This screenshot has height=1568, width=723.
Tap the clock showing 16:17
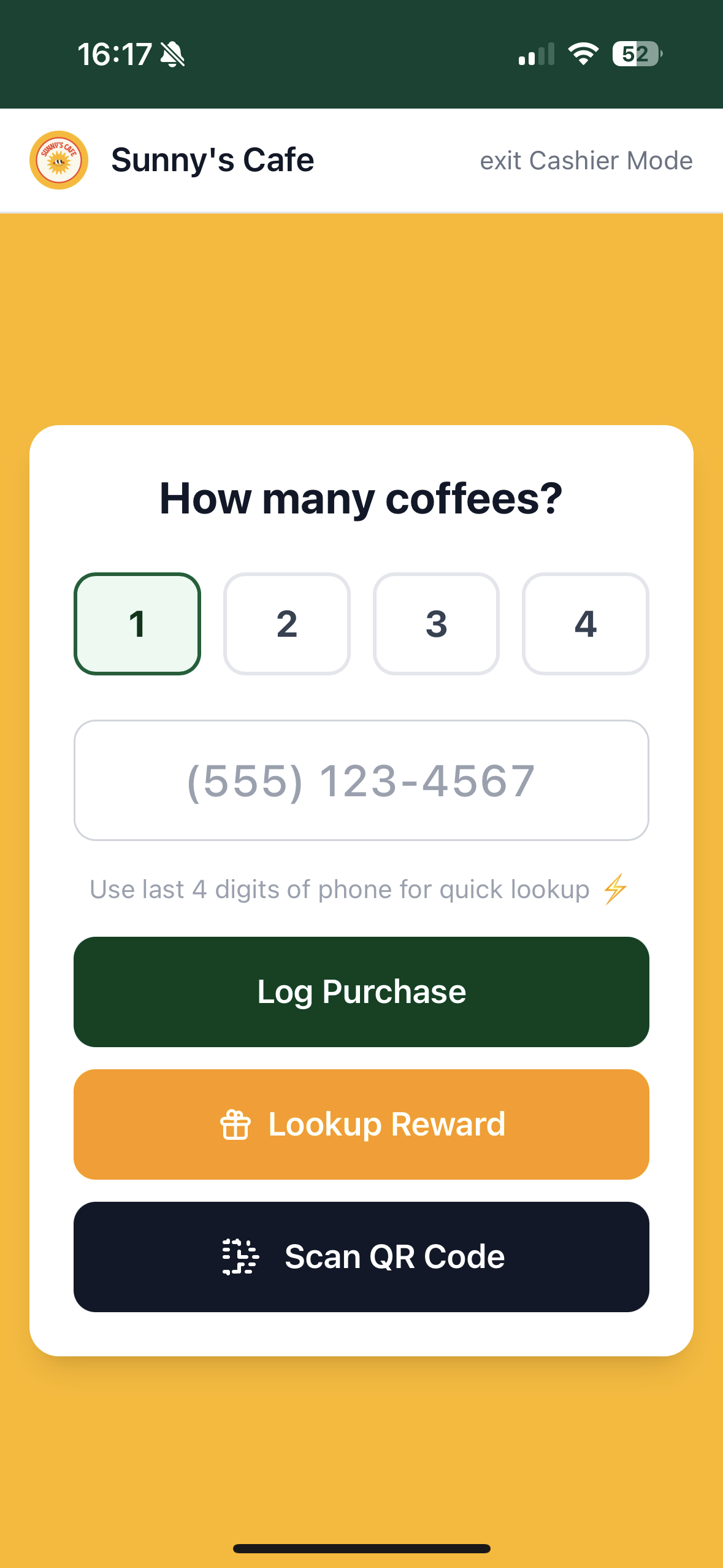[117, 54]
